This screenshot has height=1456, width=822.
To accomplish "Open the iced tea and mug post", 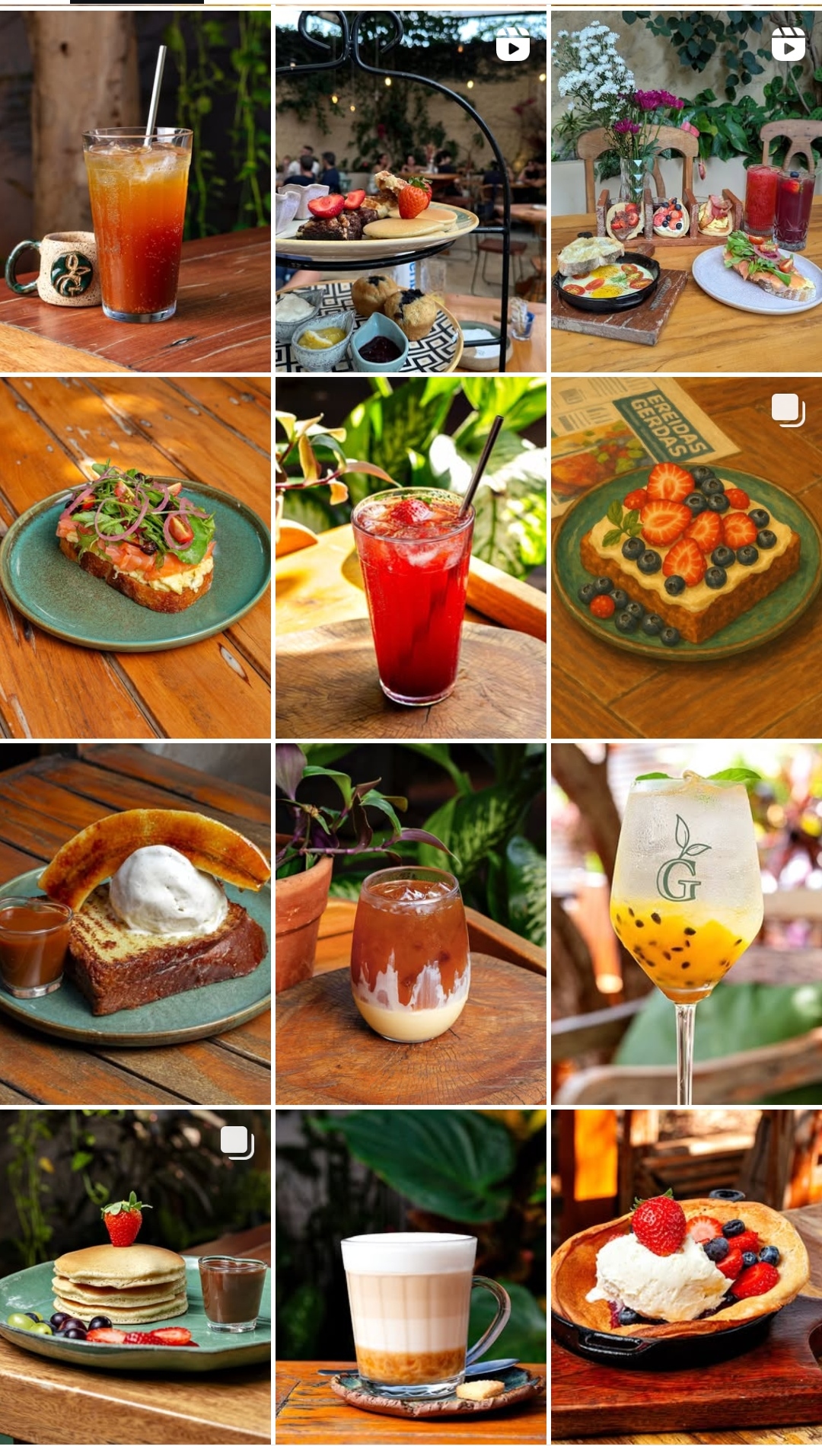I will pyautogui.click(x=135, y=190).
